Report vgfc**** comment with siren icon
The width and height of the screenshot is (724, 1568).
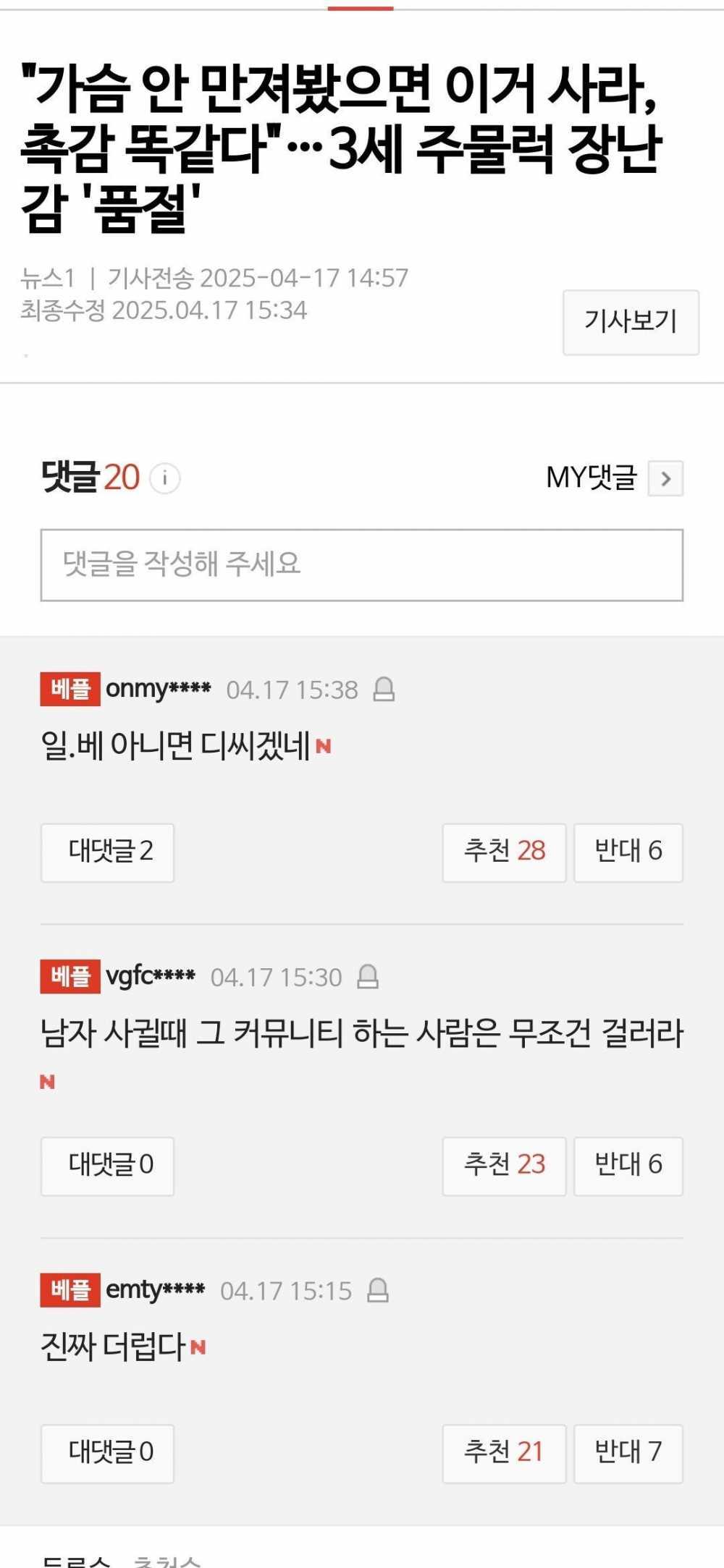coord(369,977)
